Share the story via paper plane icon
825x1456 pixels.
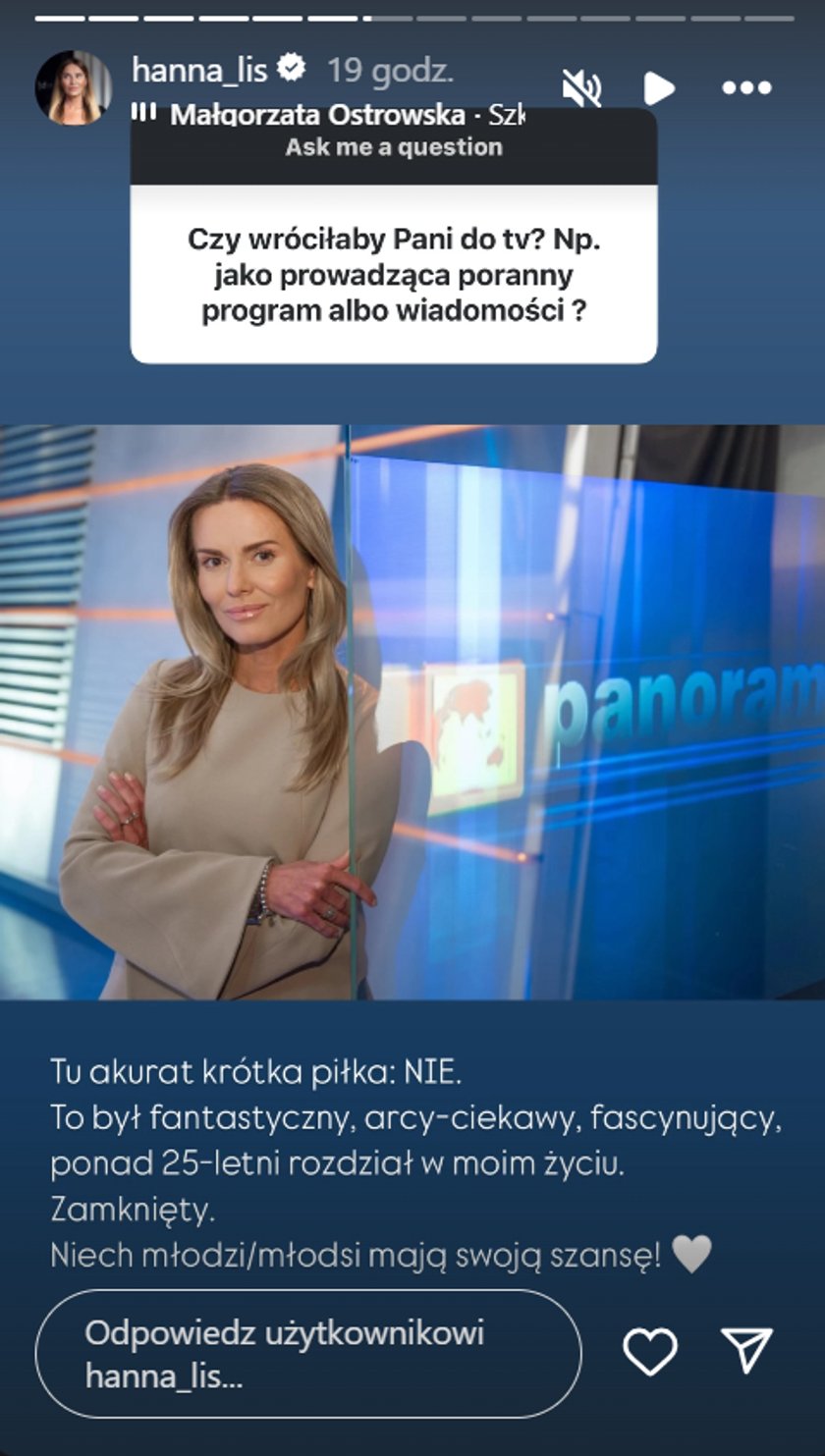pos(746,1352)
